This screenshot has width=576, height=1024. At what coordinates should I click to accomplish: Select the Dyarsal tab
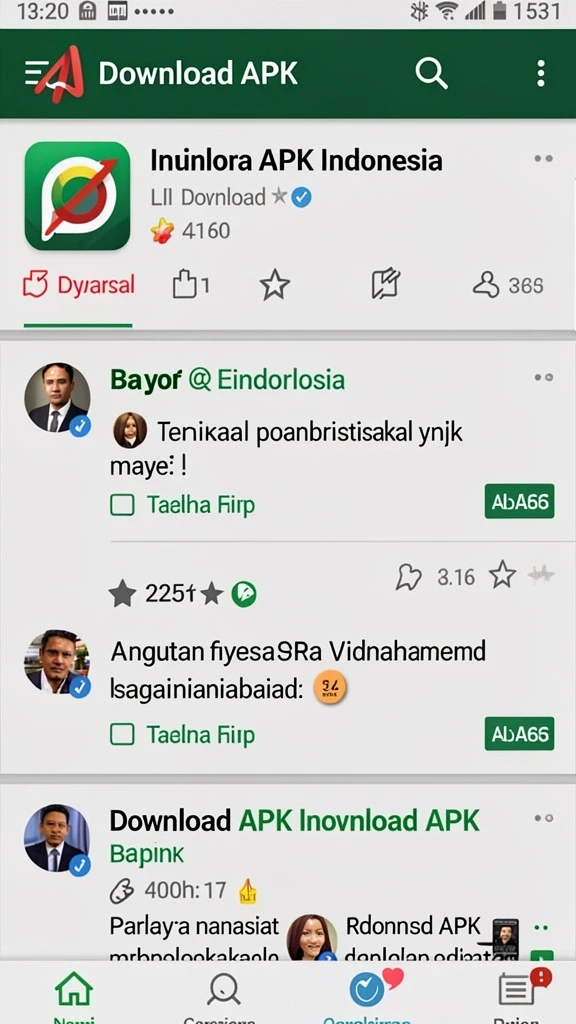pos(78,285)
